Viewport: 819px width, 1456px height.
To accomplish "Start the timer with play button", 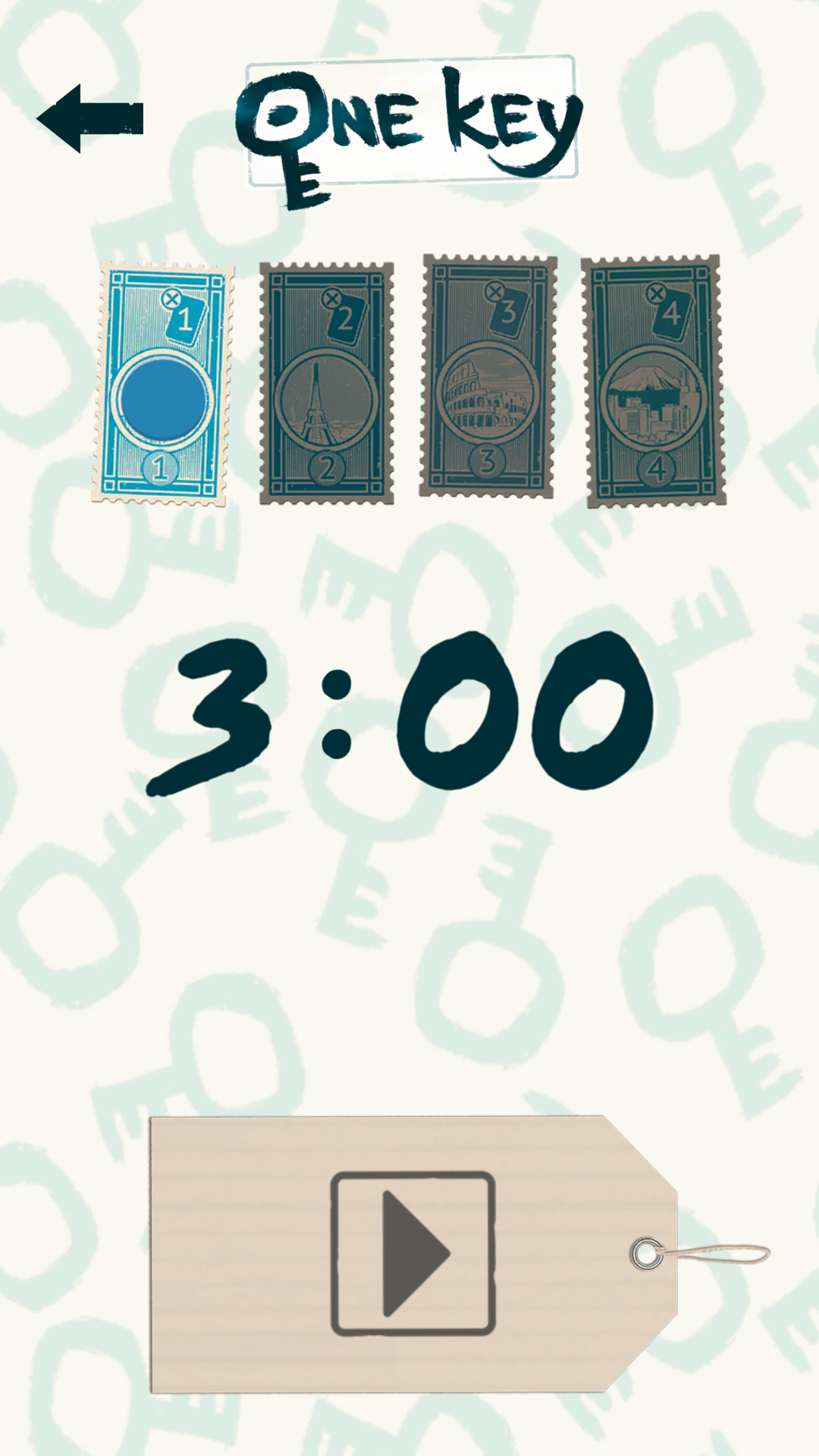I will click(x=413, y=1253).
